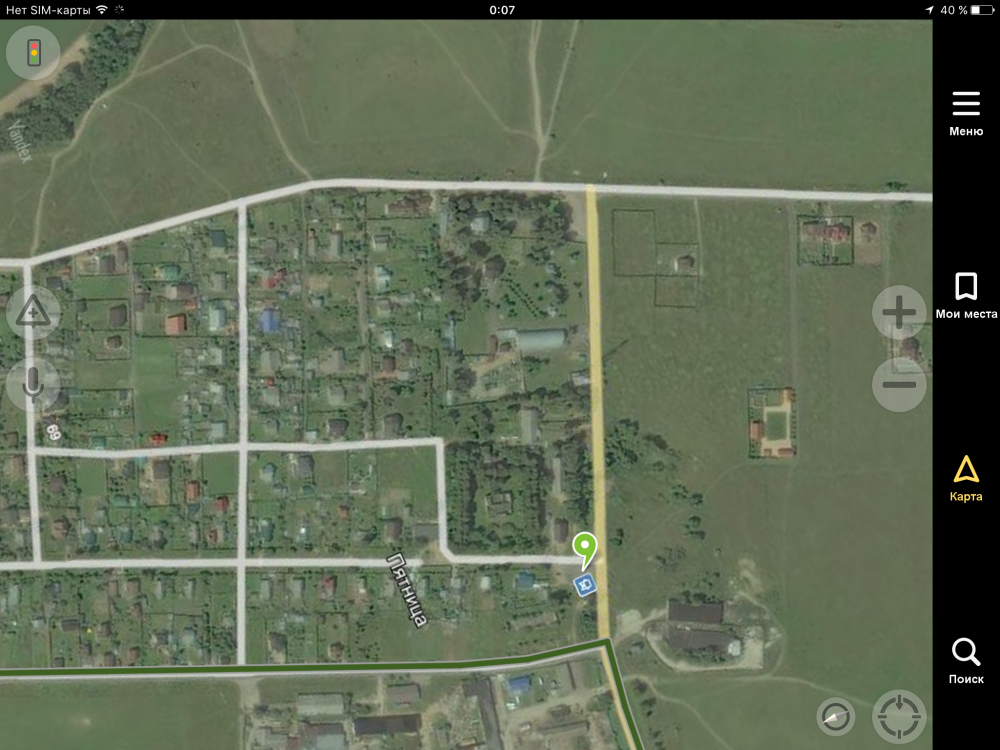
Task: Toggle the traffic light layer
Action: click(x=33, y=53)
